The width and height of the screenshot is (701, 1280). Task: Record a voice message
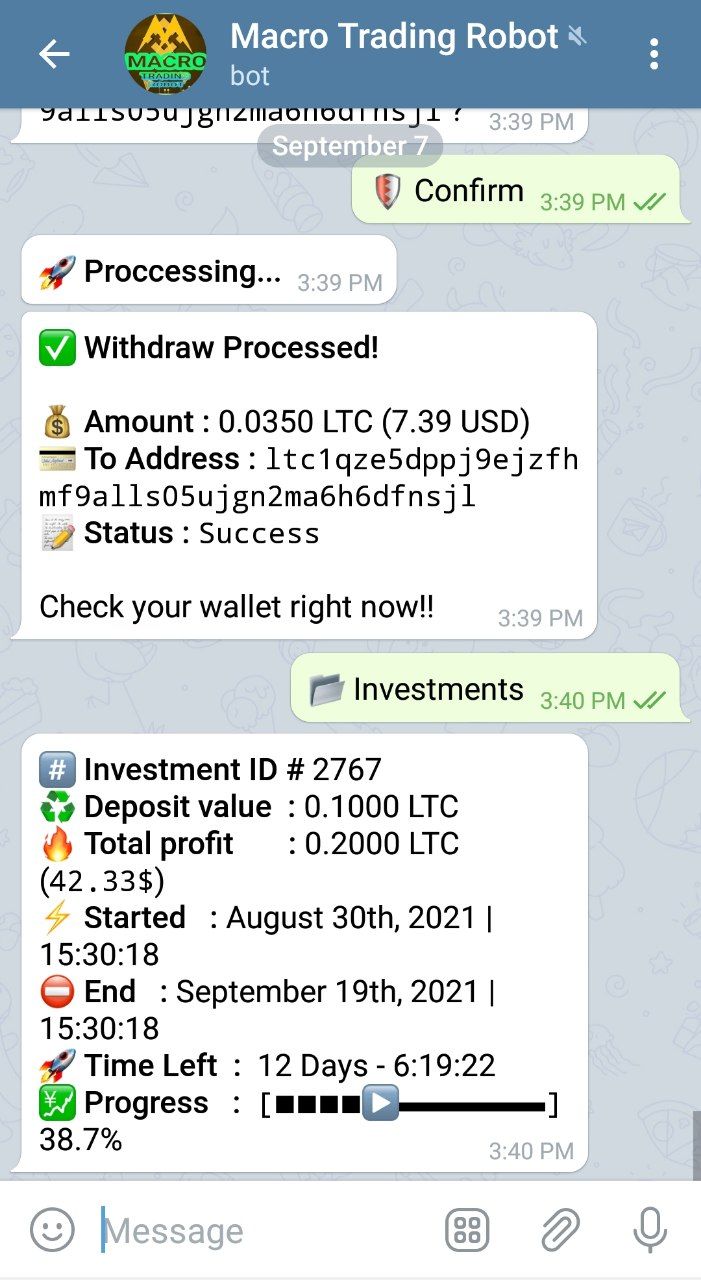click(650, 1230)
